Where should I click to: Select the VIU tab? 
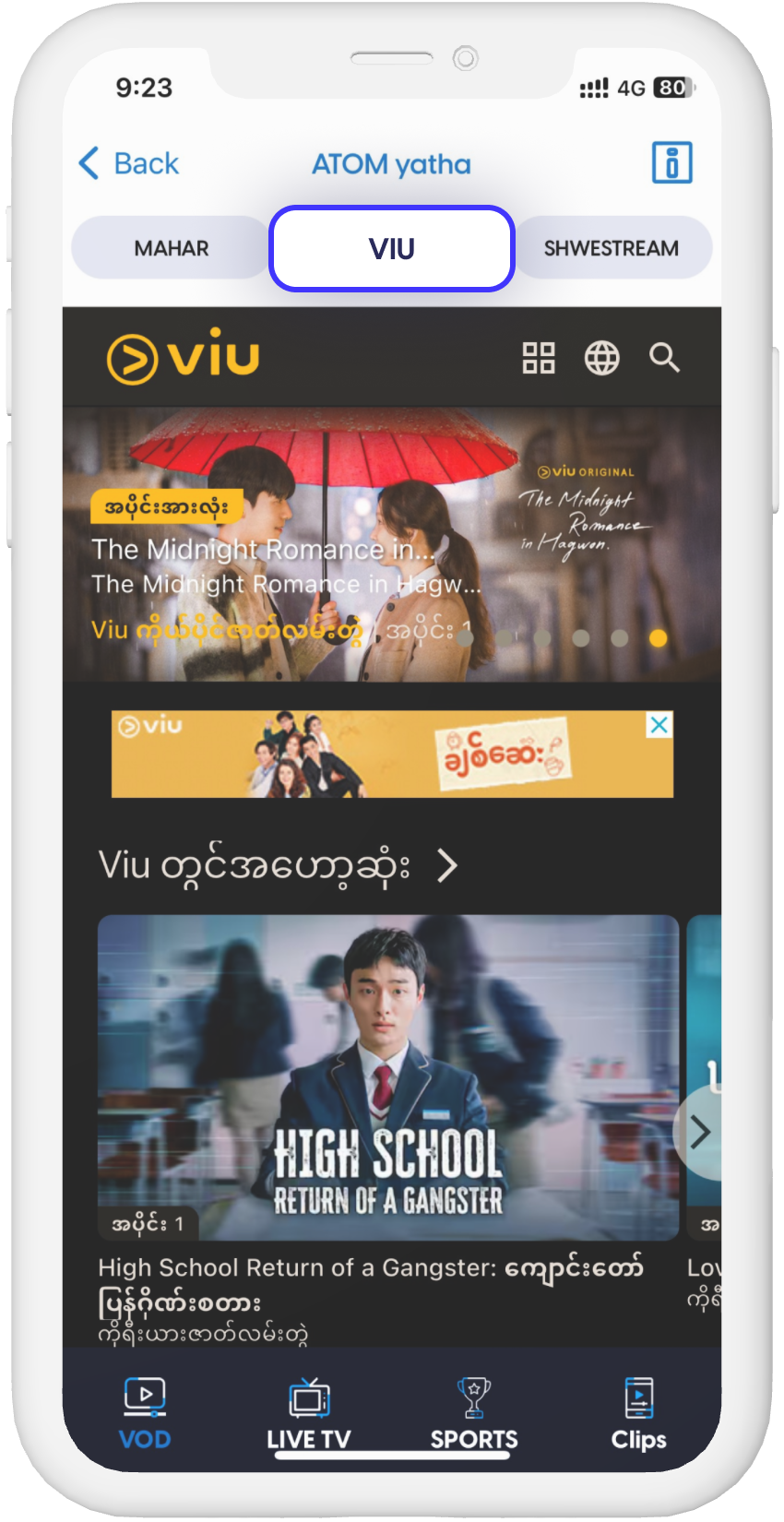click(x=391, y=248)
